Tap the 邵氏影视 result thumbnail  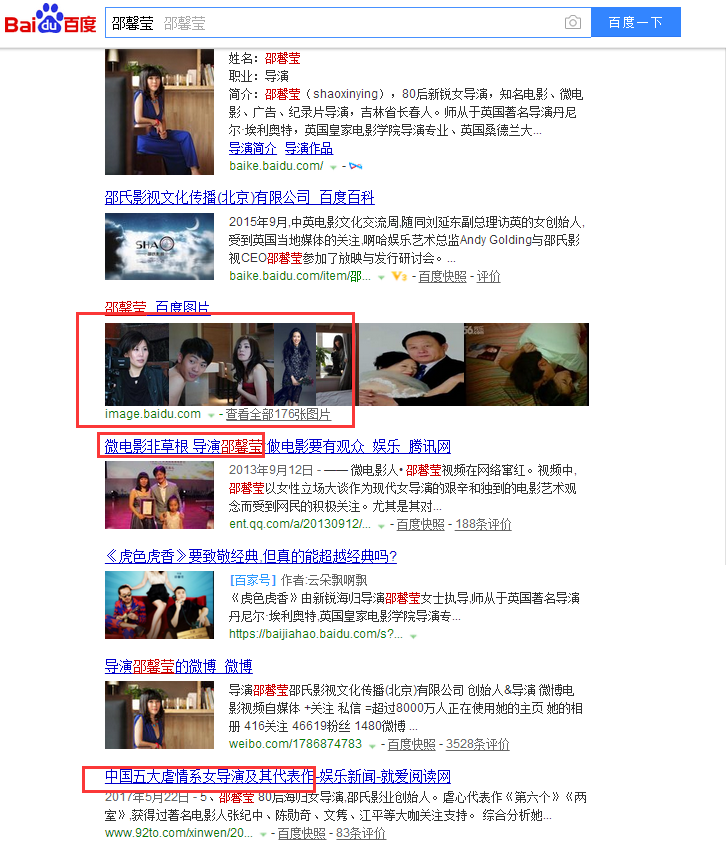coord(160,246)
